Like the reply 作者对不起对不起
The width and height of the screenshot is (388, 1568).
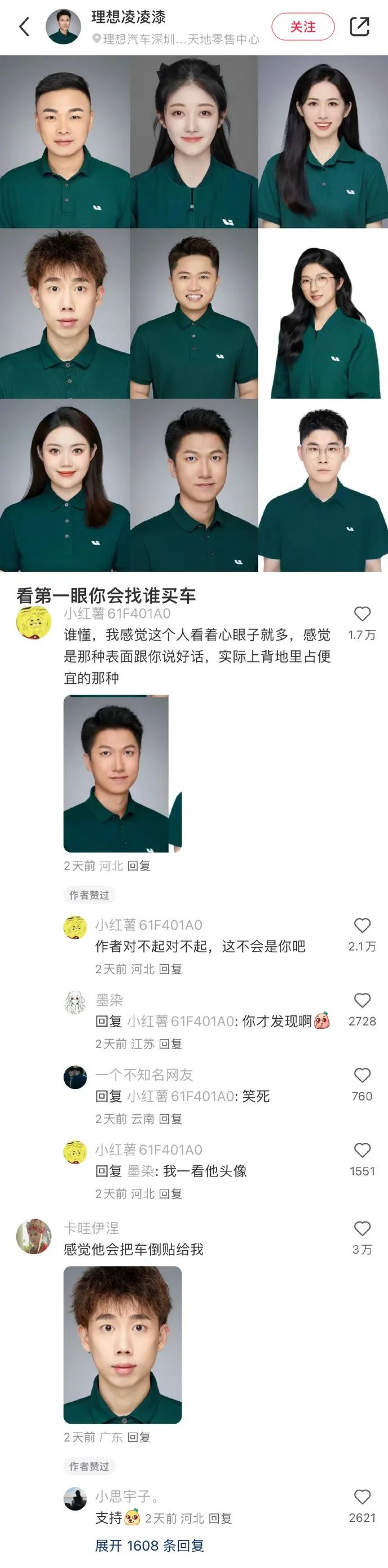[x=362, y=926]
